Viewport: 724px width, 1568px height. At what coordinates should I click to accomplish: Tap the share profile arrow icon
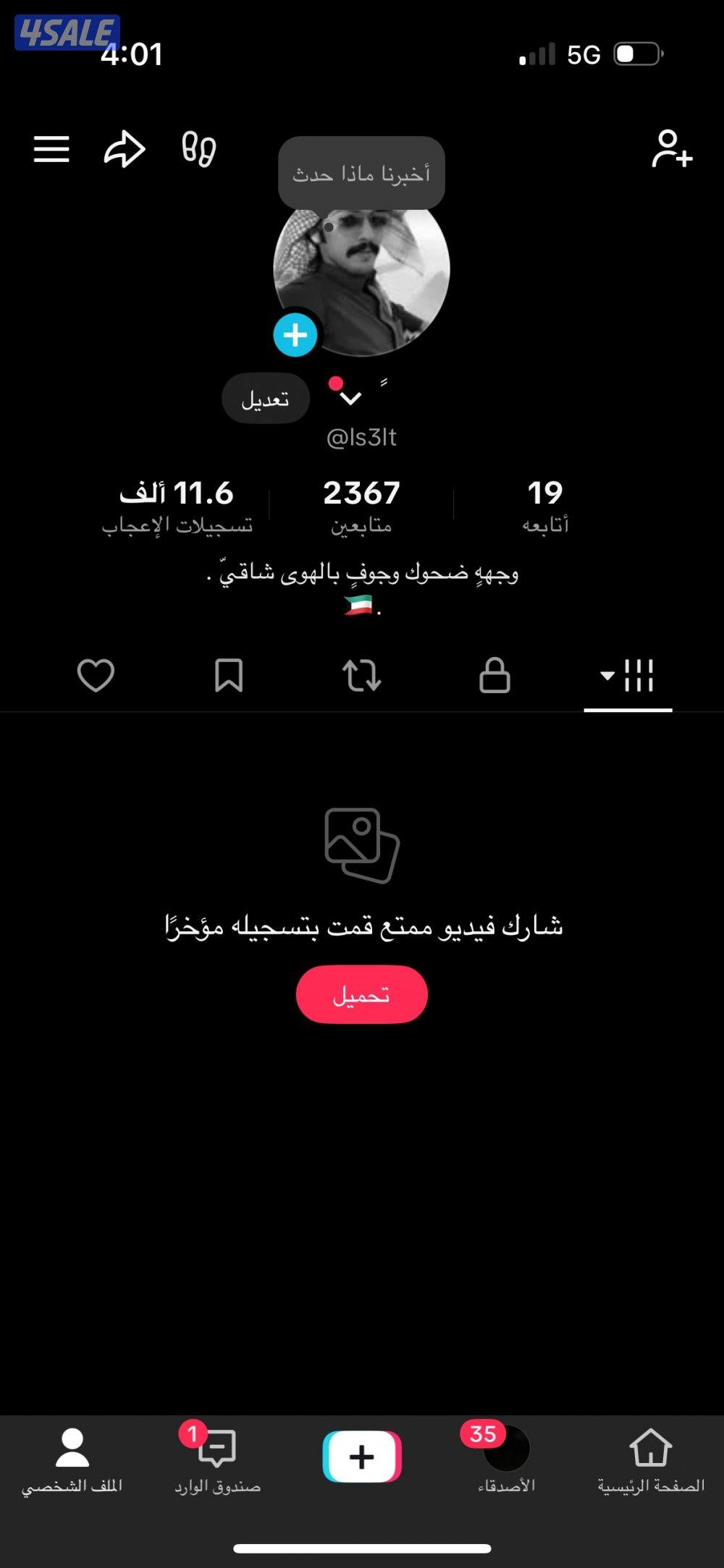(x=125, y=150)
